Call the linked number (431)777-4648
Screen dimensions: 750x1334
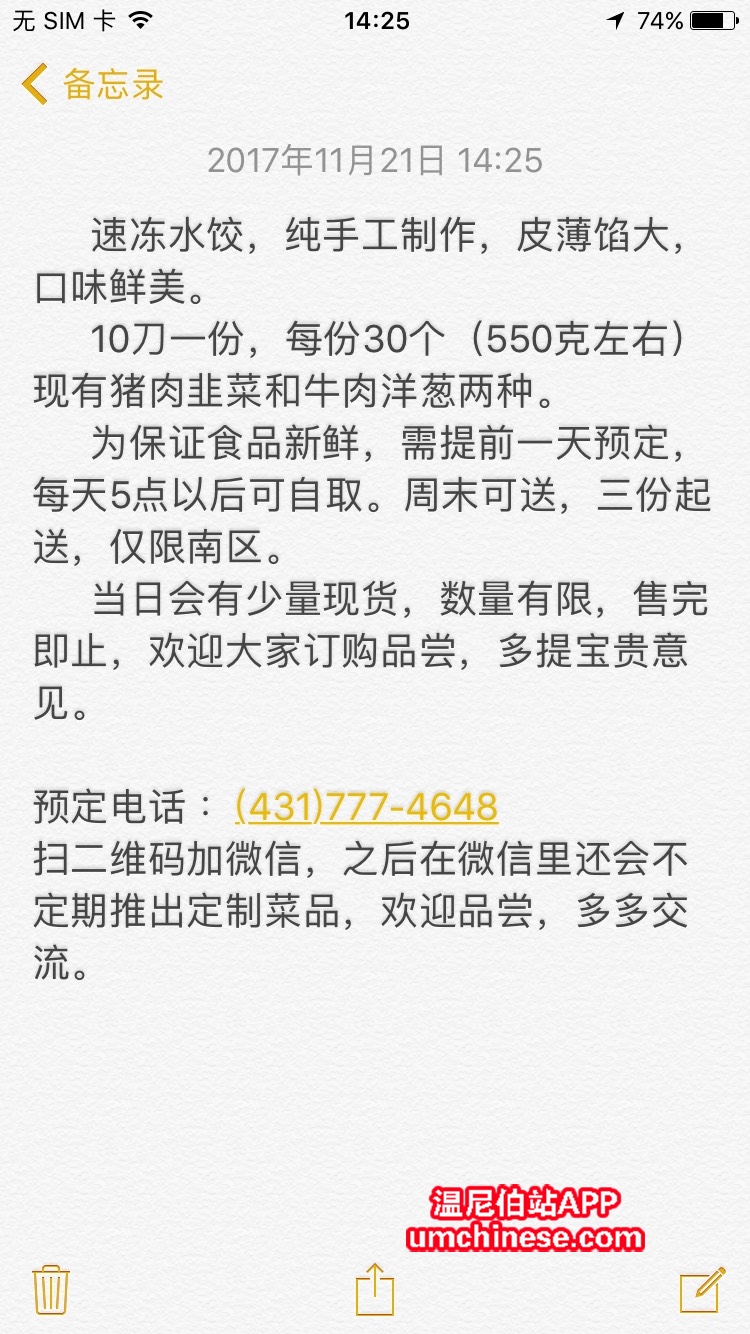[366, 806]
